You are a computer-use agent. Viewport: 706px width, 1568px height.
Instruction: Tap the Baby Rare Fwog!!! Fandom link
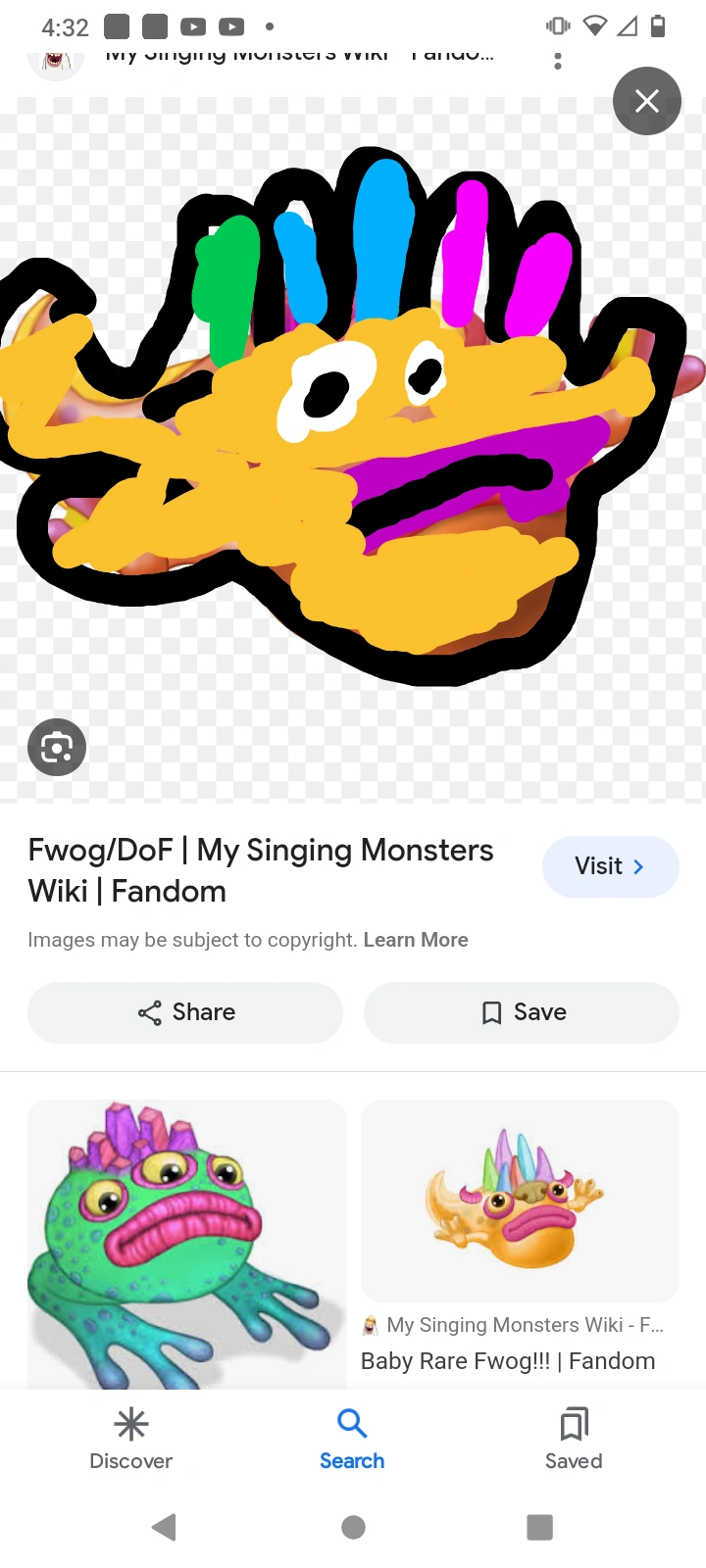pyautogui.click(x=507, y=1360)
